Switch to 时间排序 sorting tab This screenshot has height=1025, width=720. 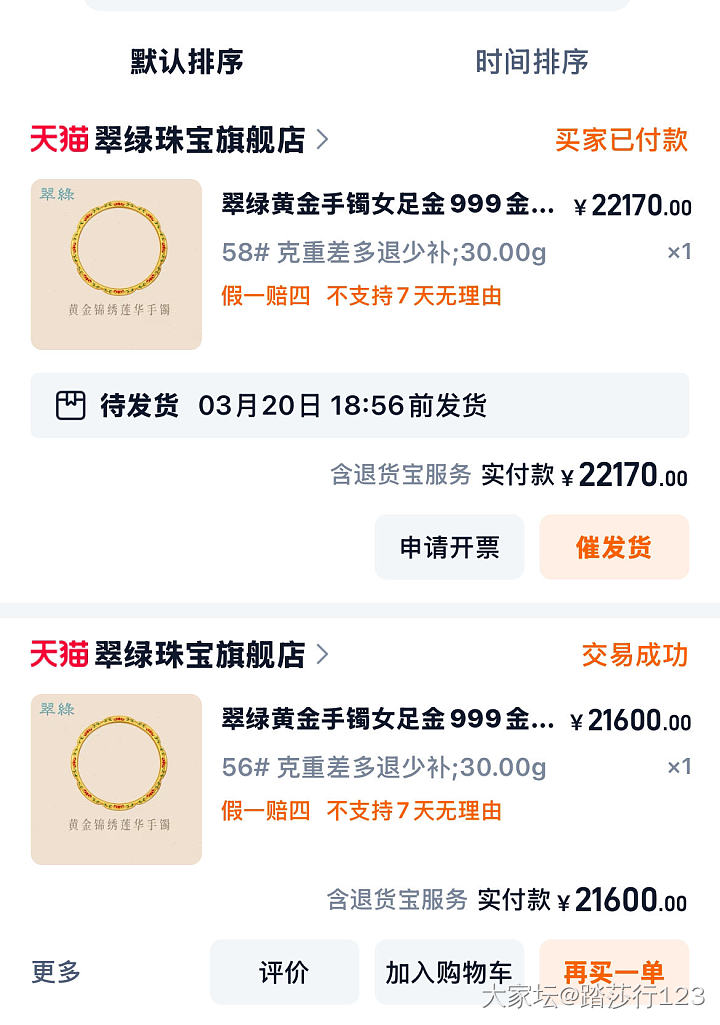[x=531, y=62]
